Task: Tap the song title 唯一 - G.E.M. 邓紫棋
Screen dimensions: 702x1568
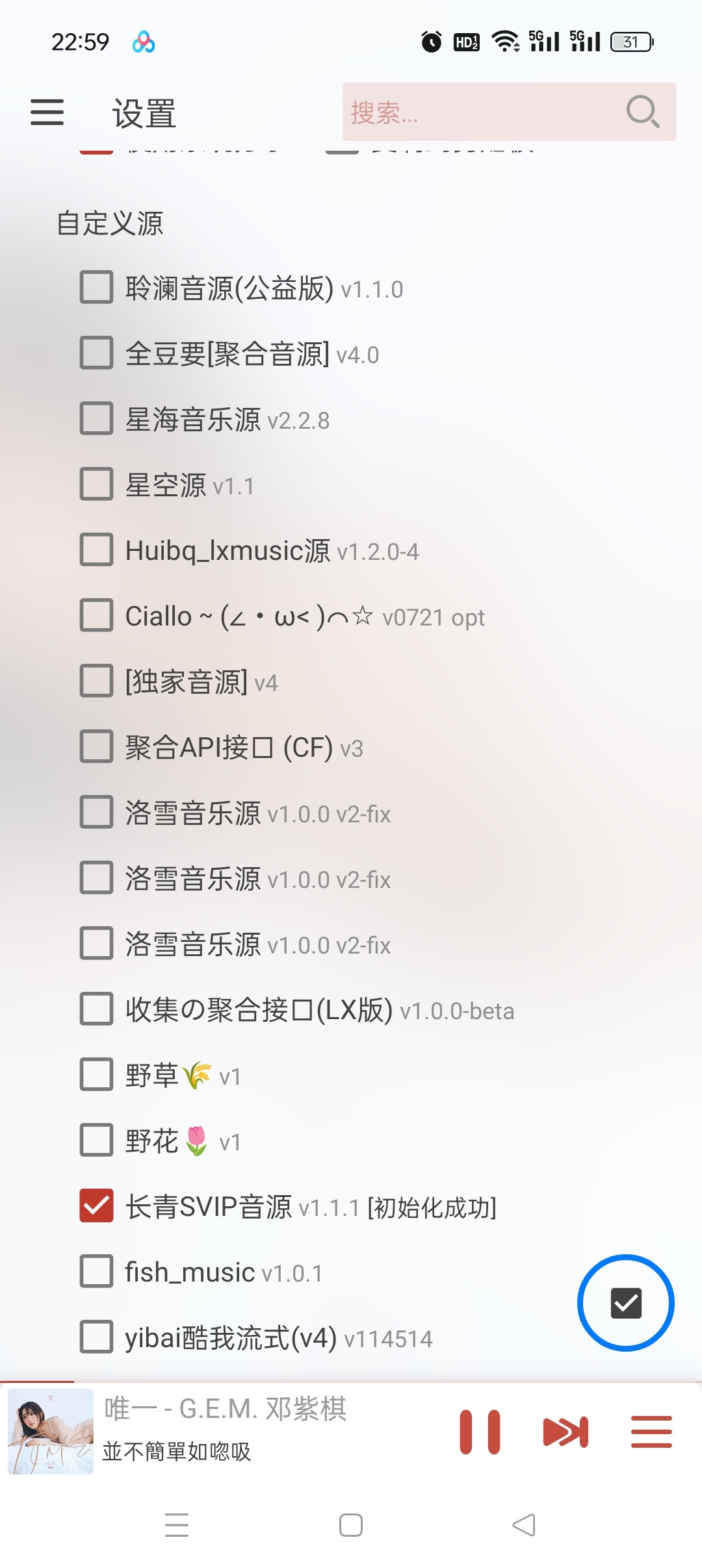Action: pos(224,1411)
